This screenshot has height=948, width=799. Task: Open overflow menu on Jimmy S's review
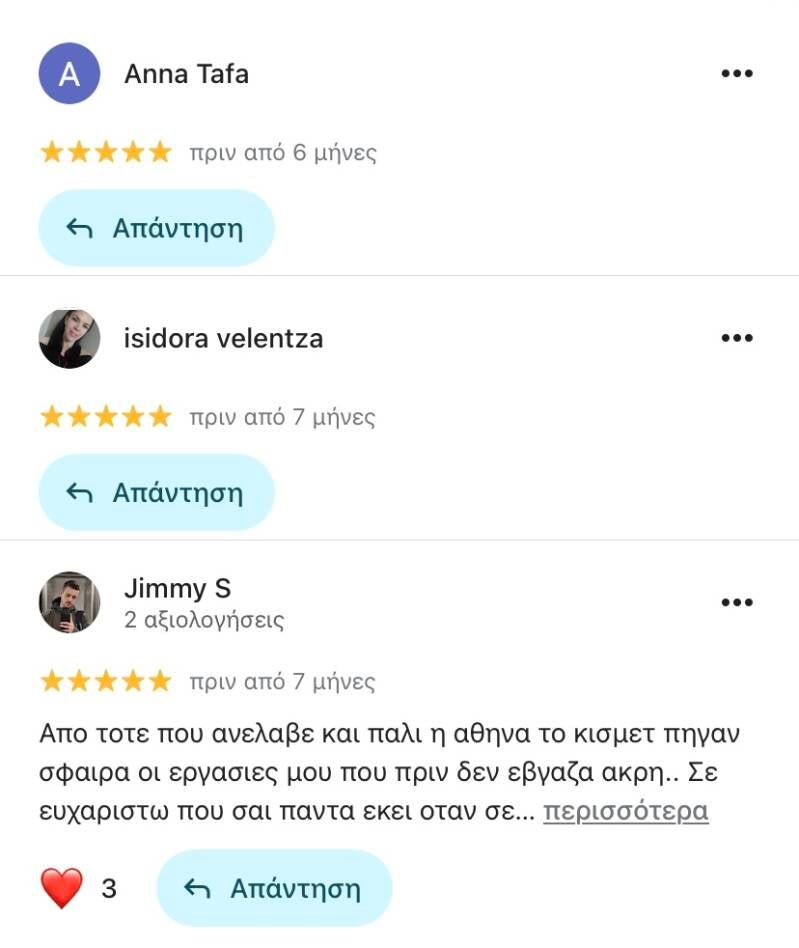click(x=736, y=602)
